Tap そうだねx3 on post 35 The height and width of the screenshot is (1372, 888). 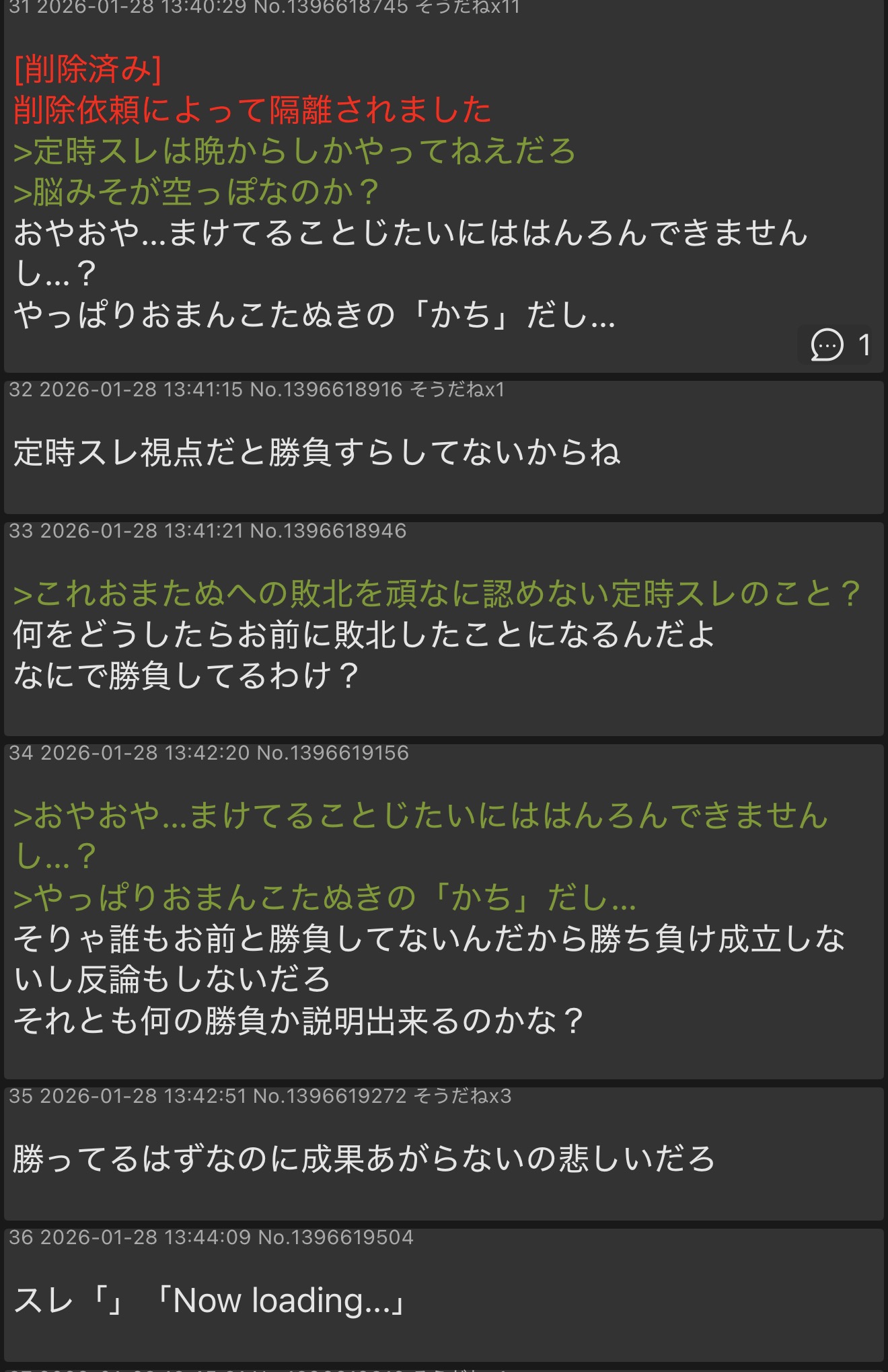(462, 1097)
